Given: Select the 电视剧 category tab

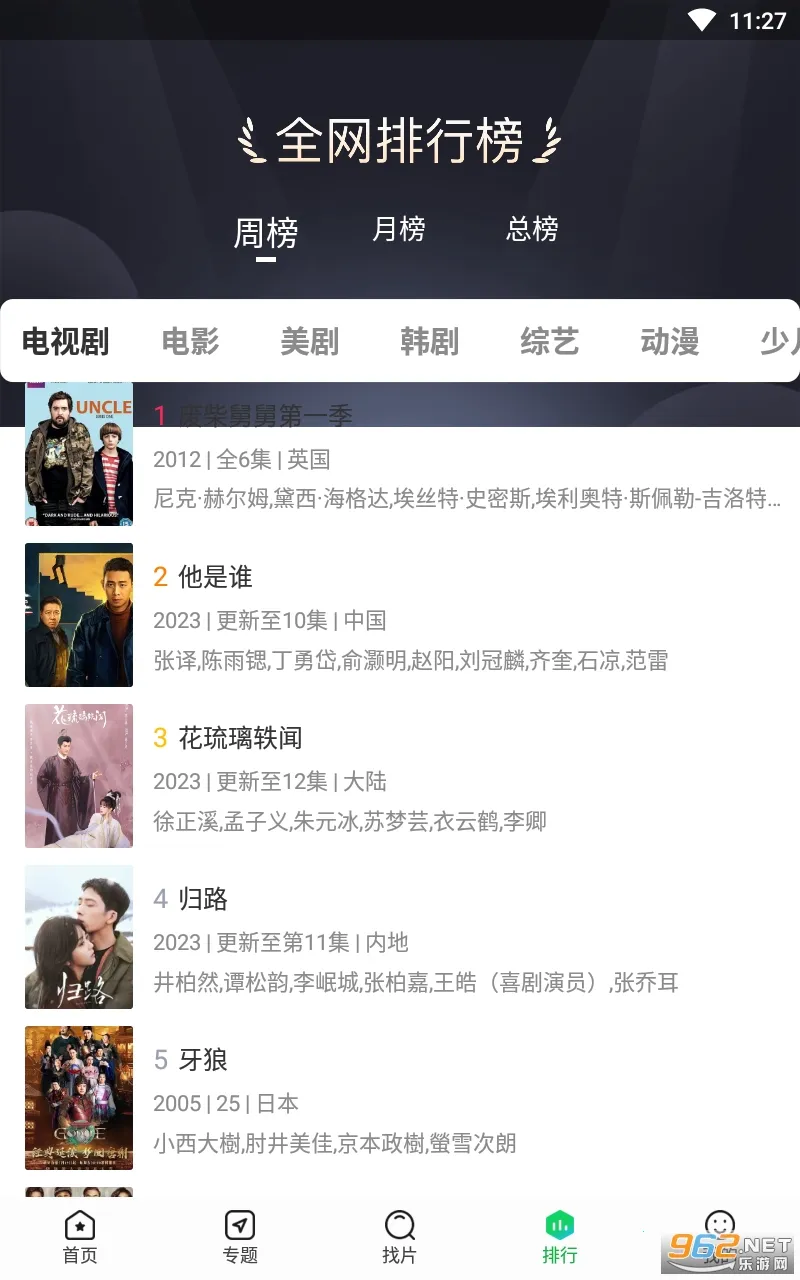Looking at the screenshot, I should click(x=66, y=342).
